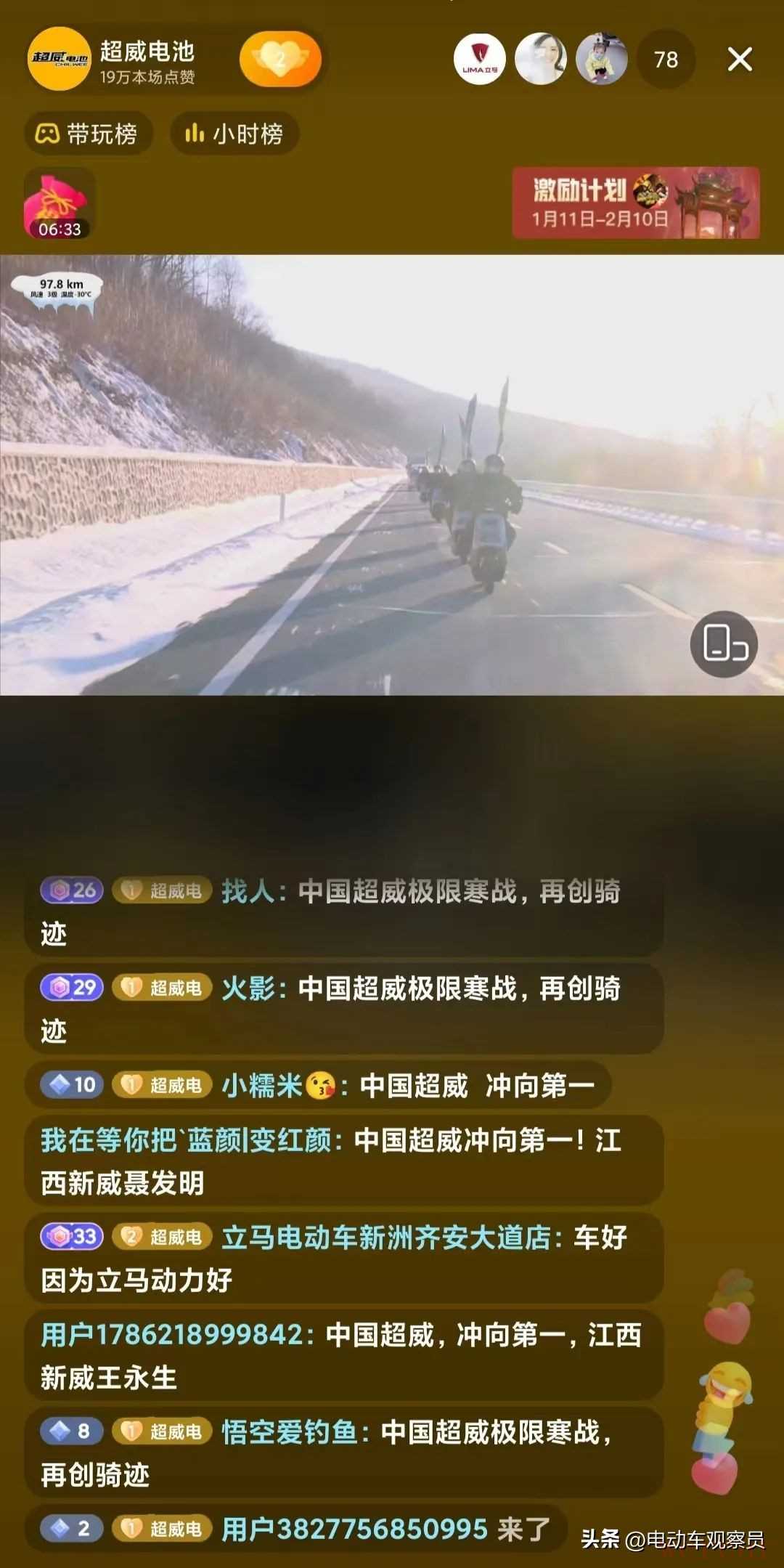Open the LIMA 立马 viewer avatar
The height and width of the screenshot is (1568, 784).
click(x=479, y=60)
